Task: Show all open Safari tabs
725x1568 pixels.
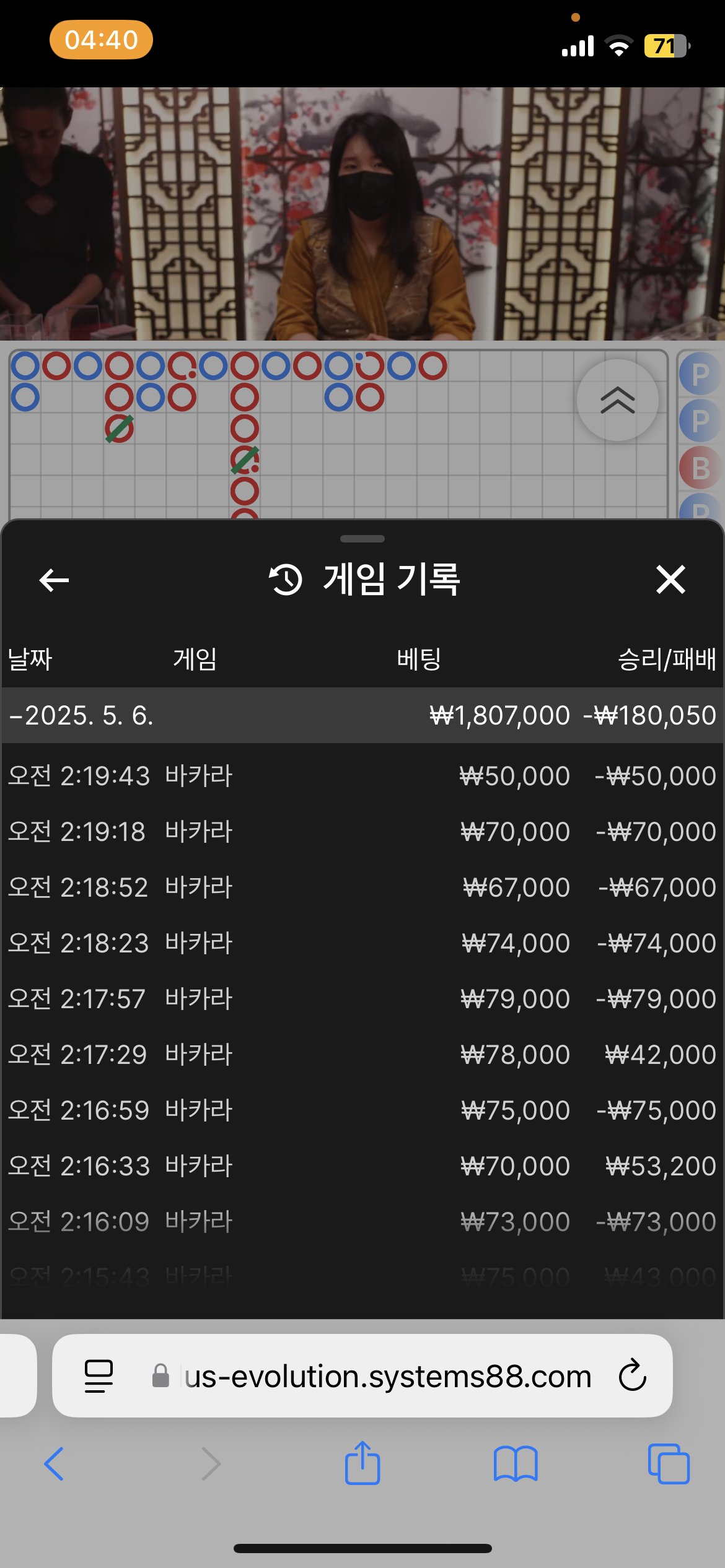Action: (x=669, y=1464)
